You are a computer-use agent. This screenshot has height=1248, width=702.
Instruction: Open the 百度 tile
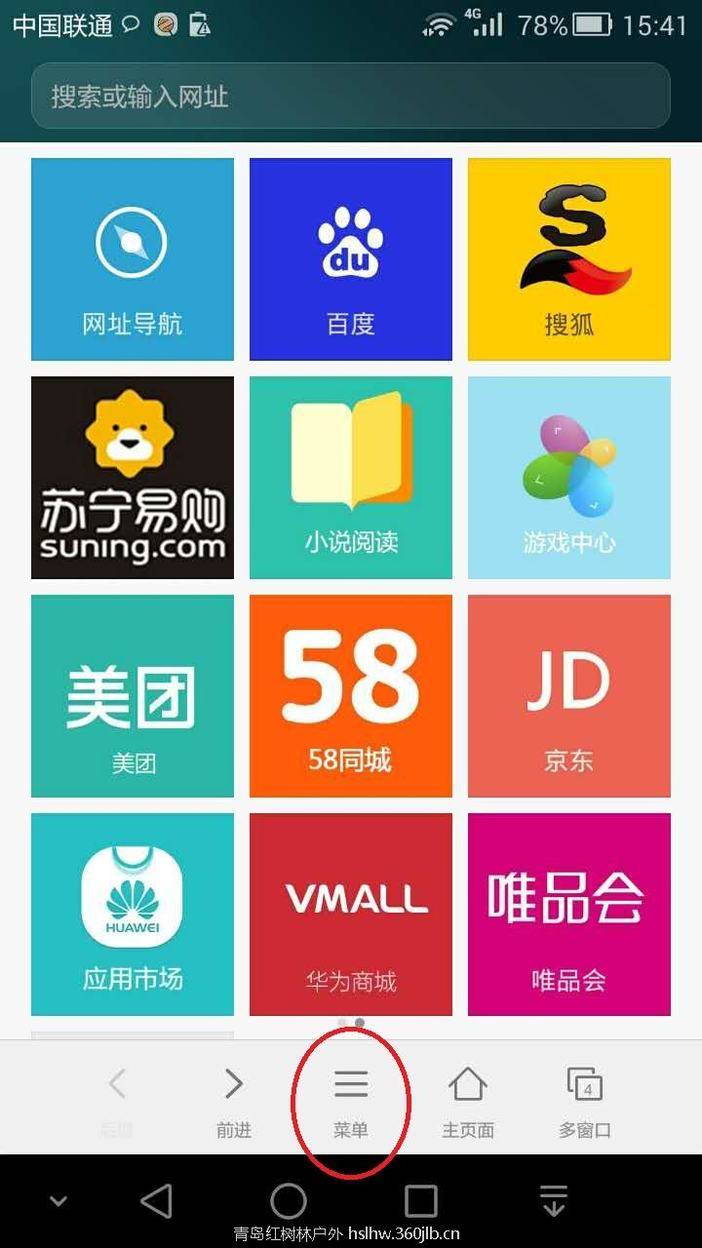click(350, 259)
